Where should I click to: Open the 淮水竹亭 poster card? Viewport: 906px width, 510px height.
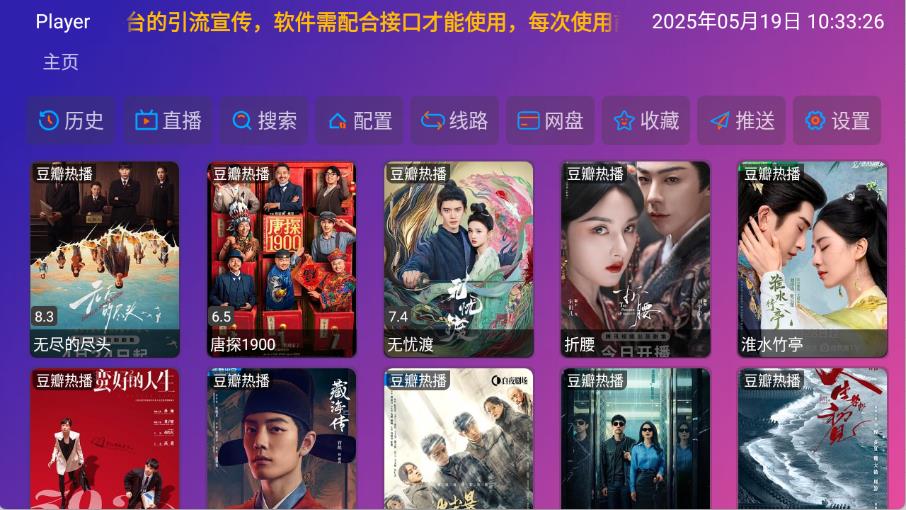[x=813, y=259]
